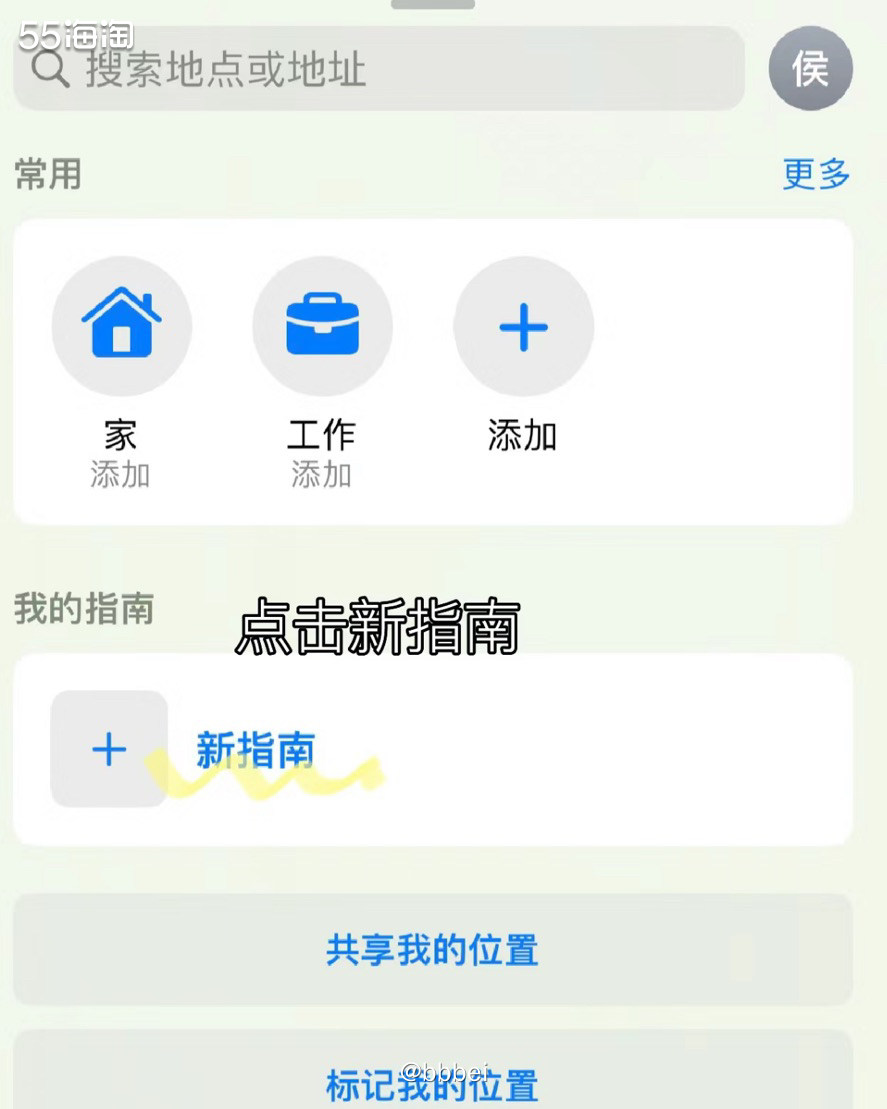Screen dimensions: 887x1109
Task: Tap the 搜索地点或地址 search field
Action: (300, 69)
